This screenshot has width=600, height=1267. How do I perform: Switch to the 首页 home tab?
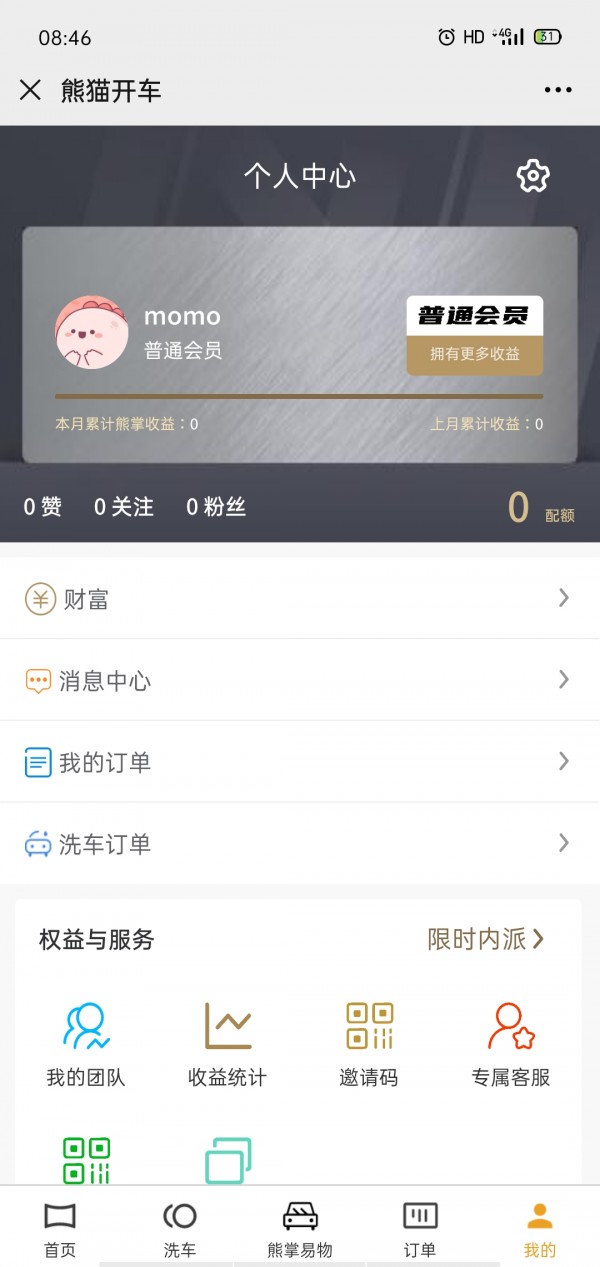point(60,1230)
